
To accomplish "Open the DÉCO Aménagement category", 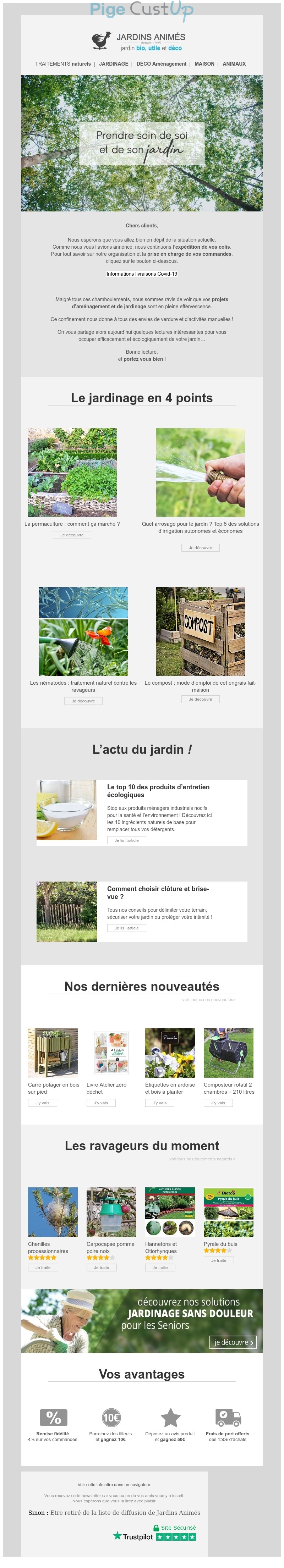I will [162, 64].
